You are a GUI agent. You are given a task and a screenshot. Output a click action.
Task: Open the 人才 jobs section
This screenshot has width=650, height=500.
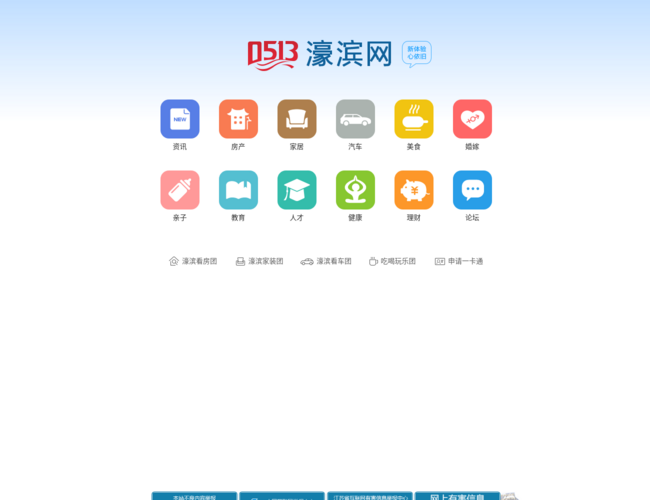click(x=297, y=190)
